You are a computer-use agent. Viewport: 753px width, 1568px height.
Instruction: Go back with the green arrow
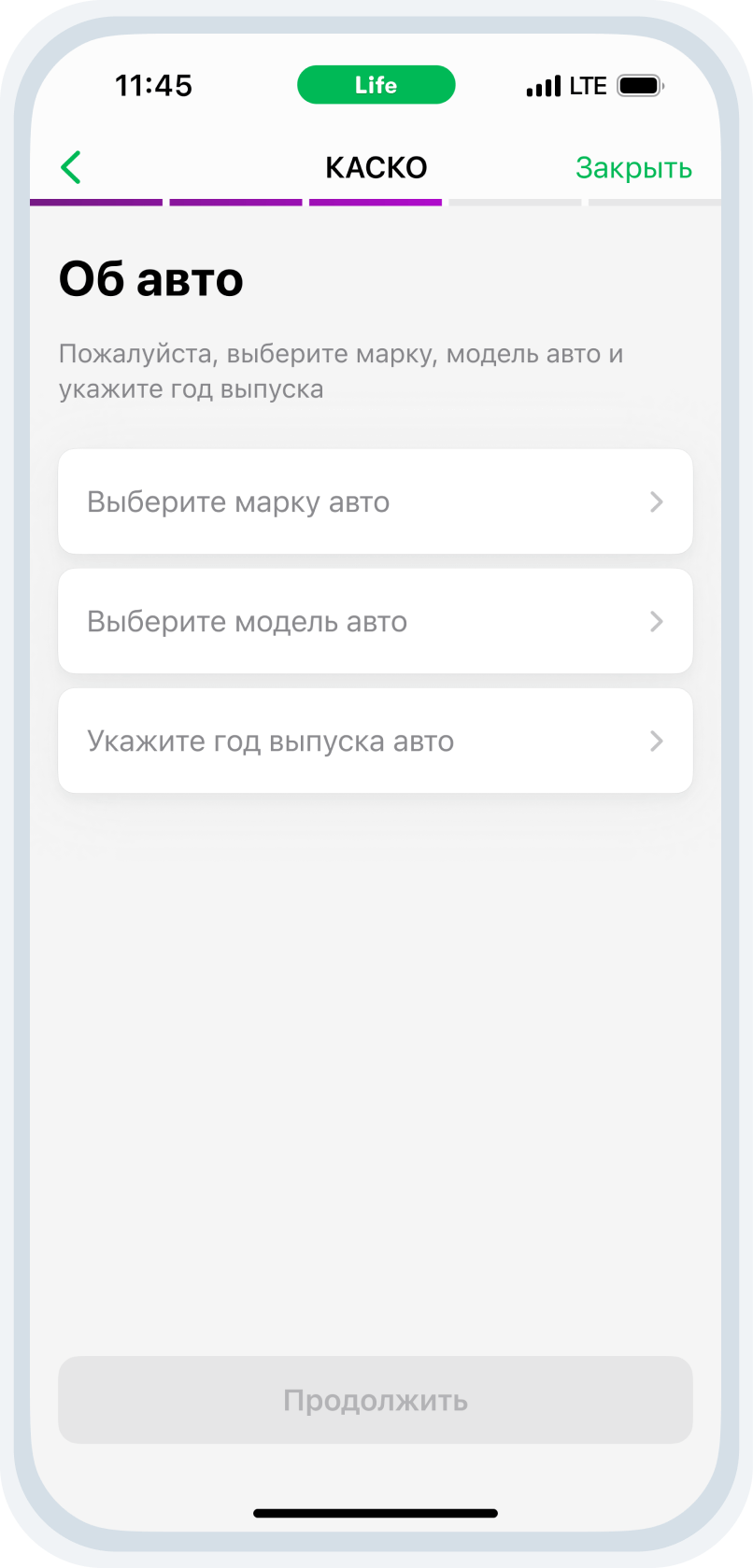coord(71,168)
